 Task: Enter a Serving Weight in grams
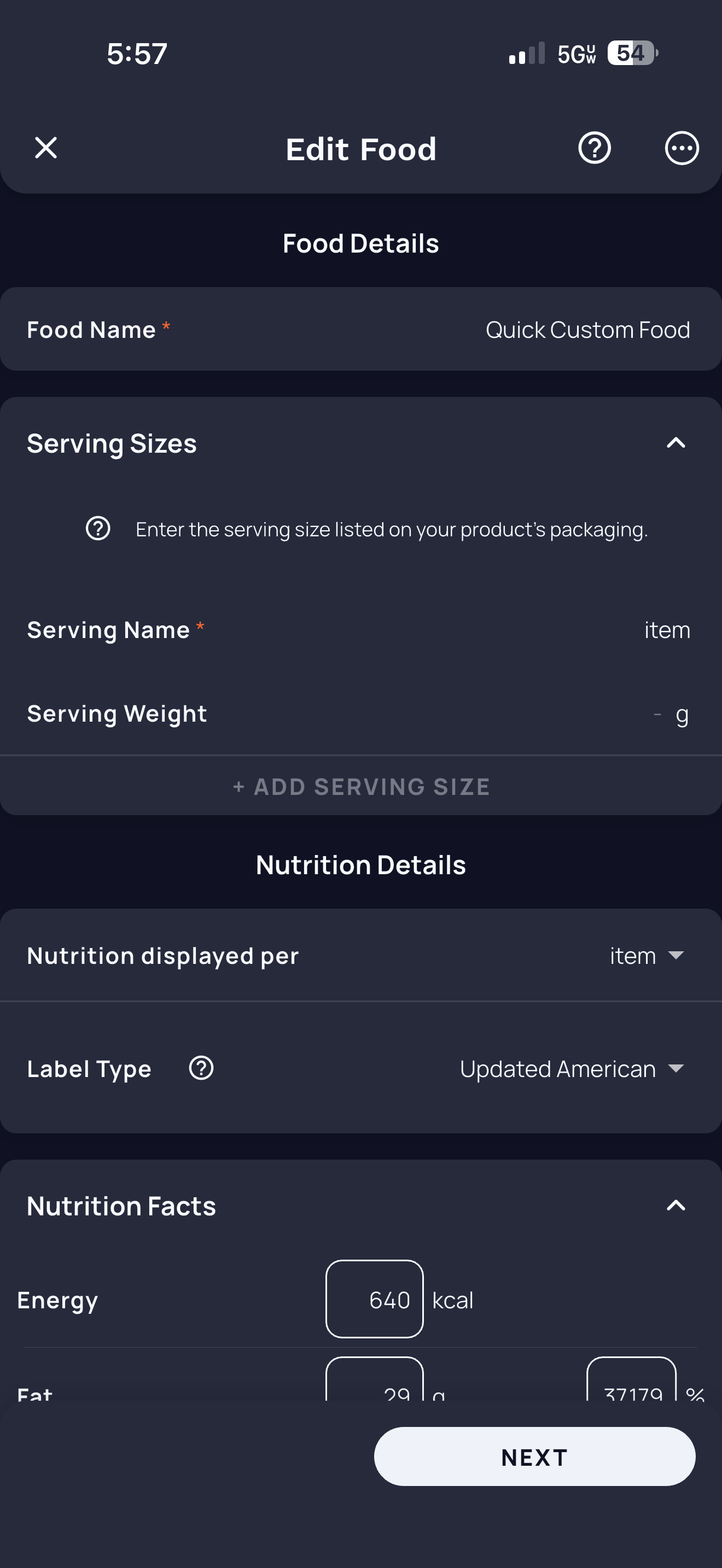point(657,714)
